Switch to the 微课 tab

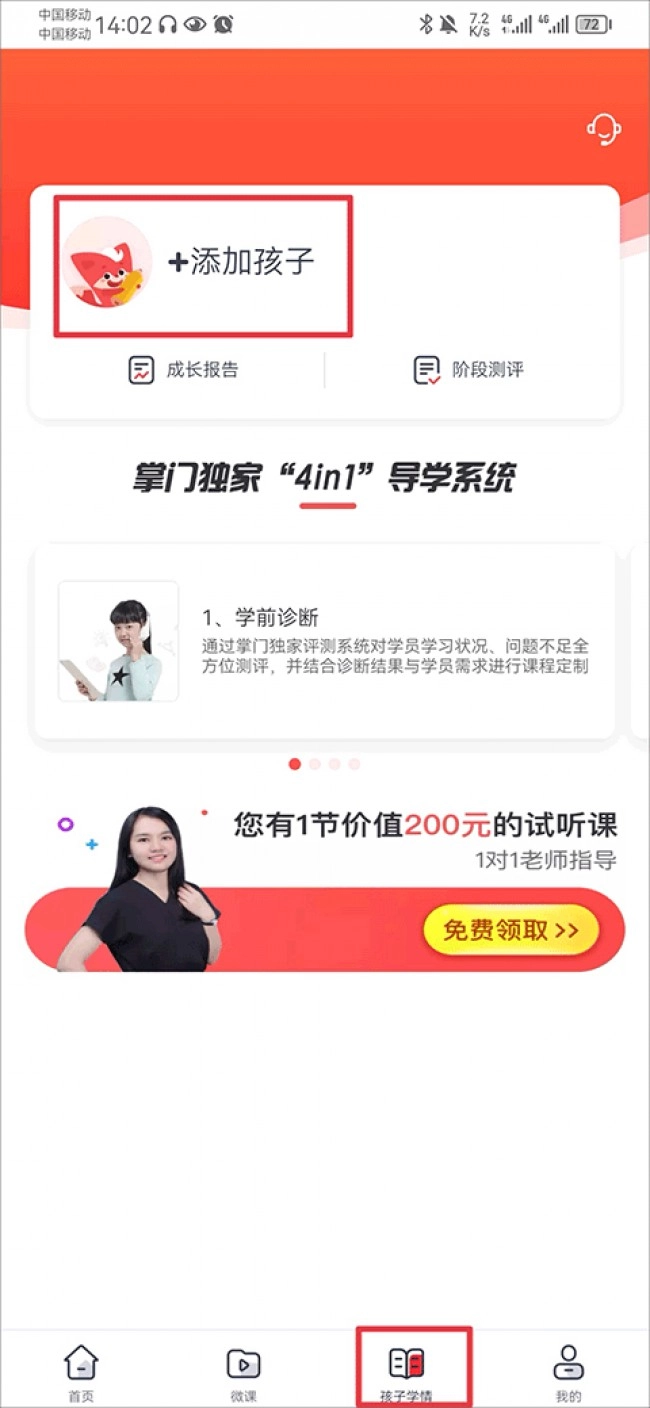click(243, 1371)
